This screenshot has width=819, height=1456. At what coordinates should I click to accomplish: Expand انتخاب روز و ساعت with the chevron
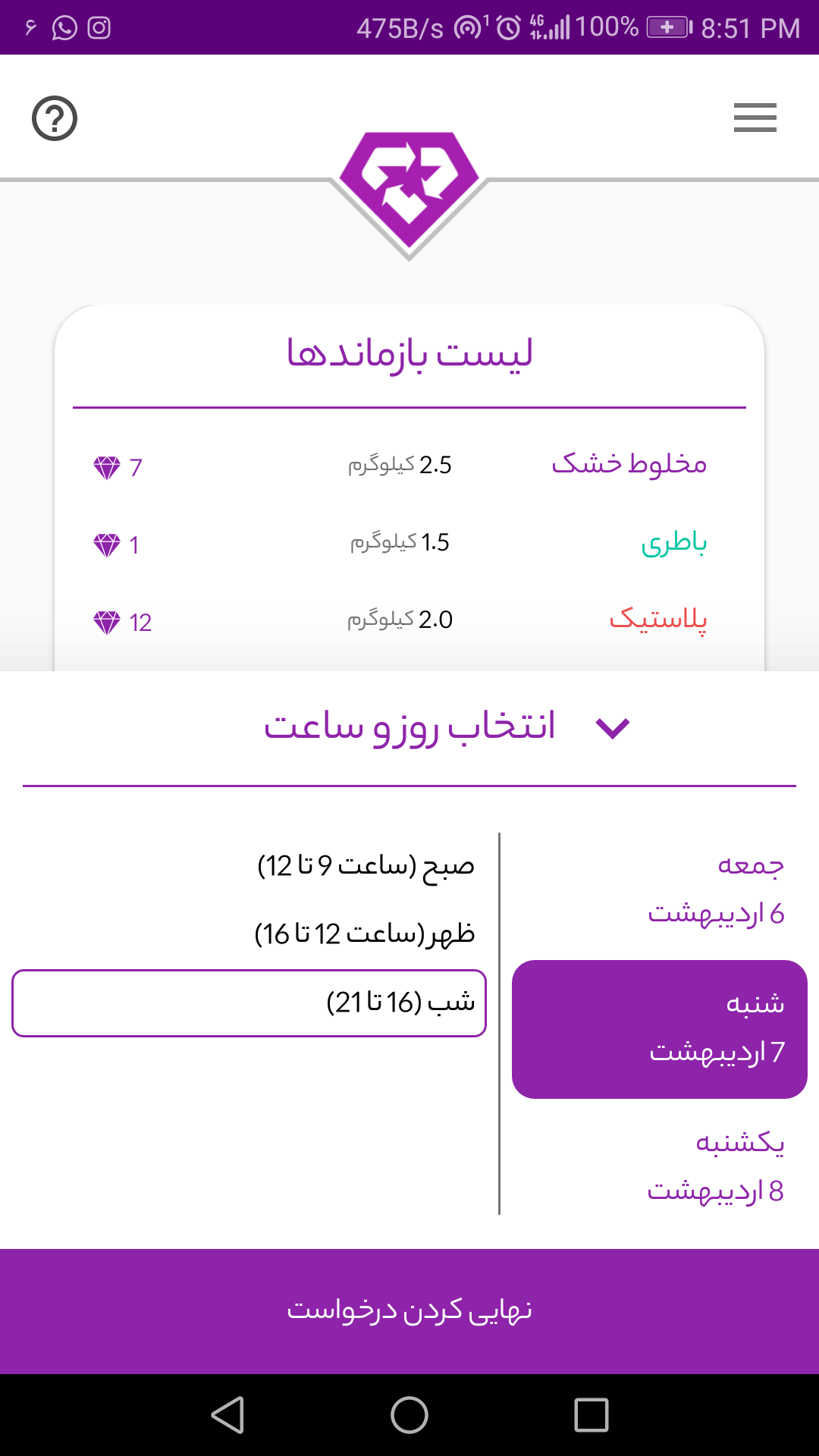[611, 726]
